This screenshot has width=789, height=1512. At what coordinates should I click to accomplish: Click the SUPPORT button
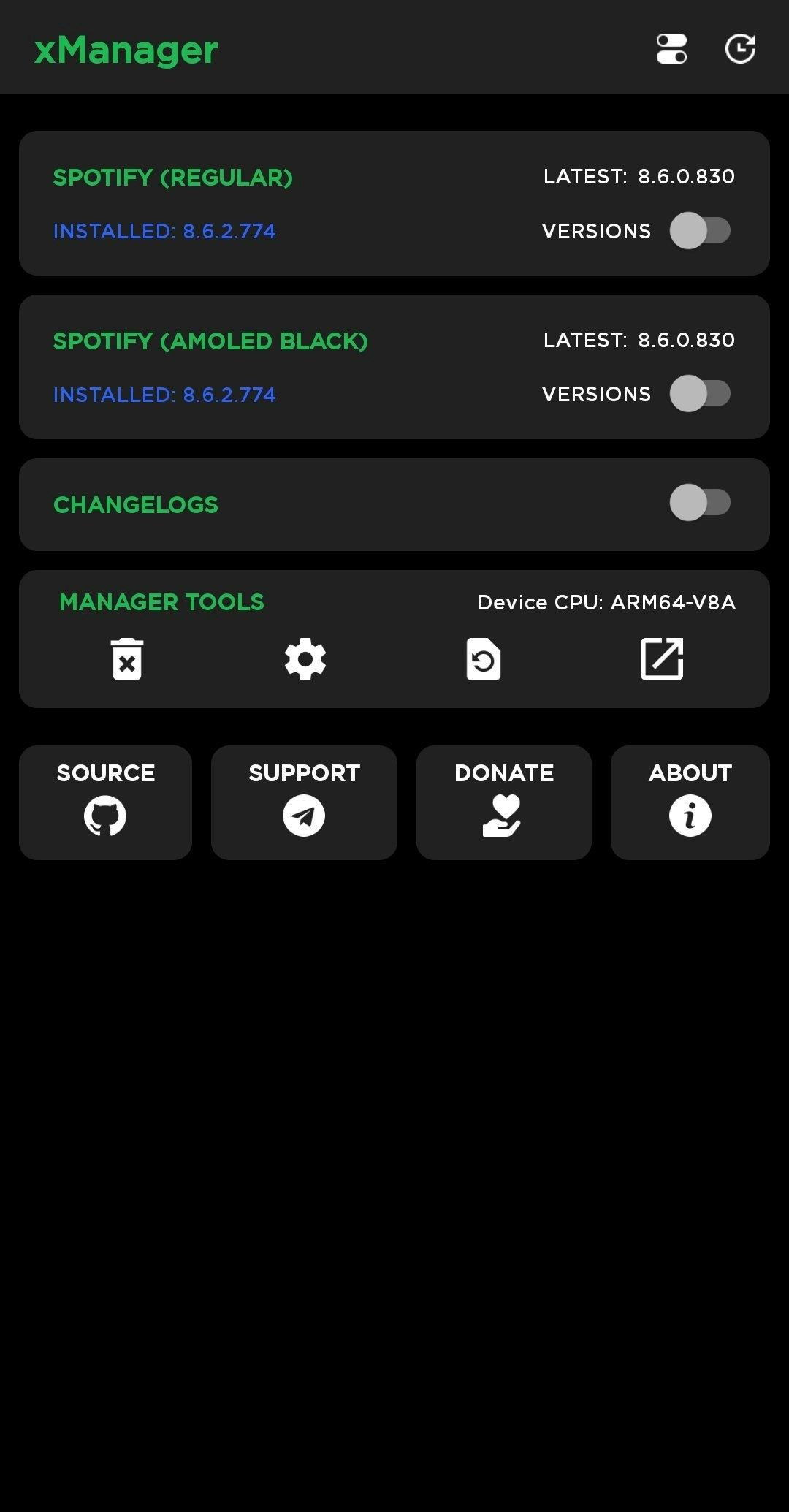(x=305, y=802)
